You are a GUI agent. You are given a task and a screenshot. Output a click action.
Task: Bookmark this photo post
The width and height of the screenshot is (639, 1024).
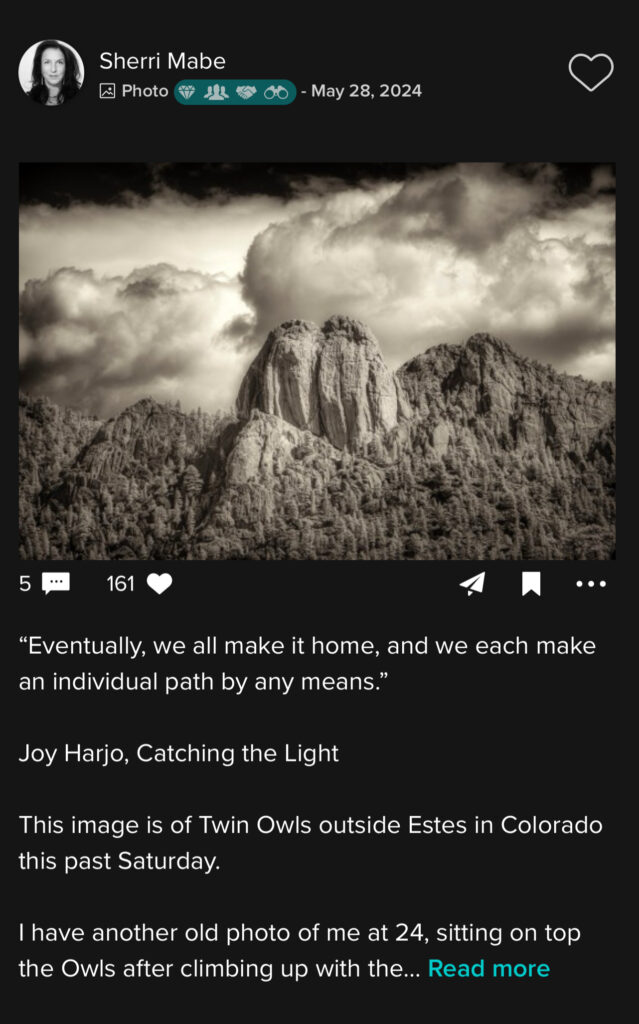531,584
